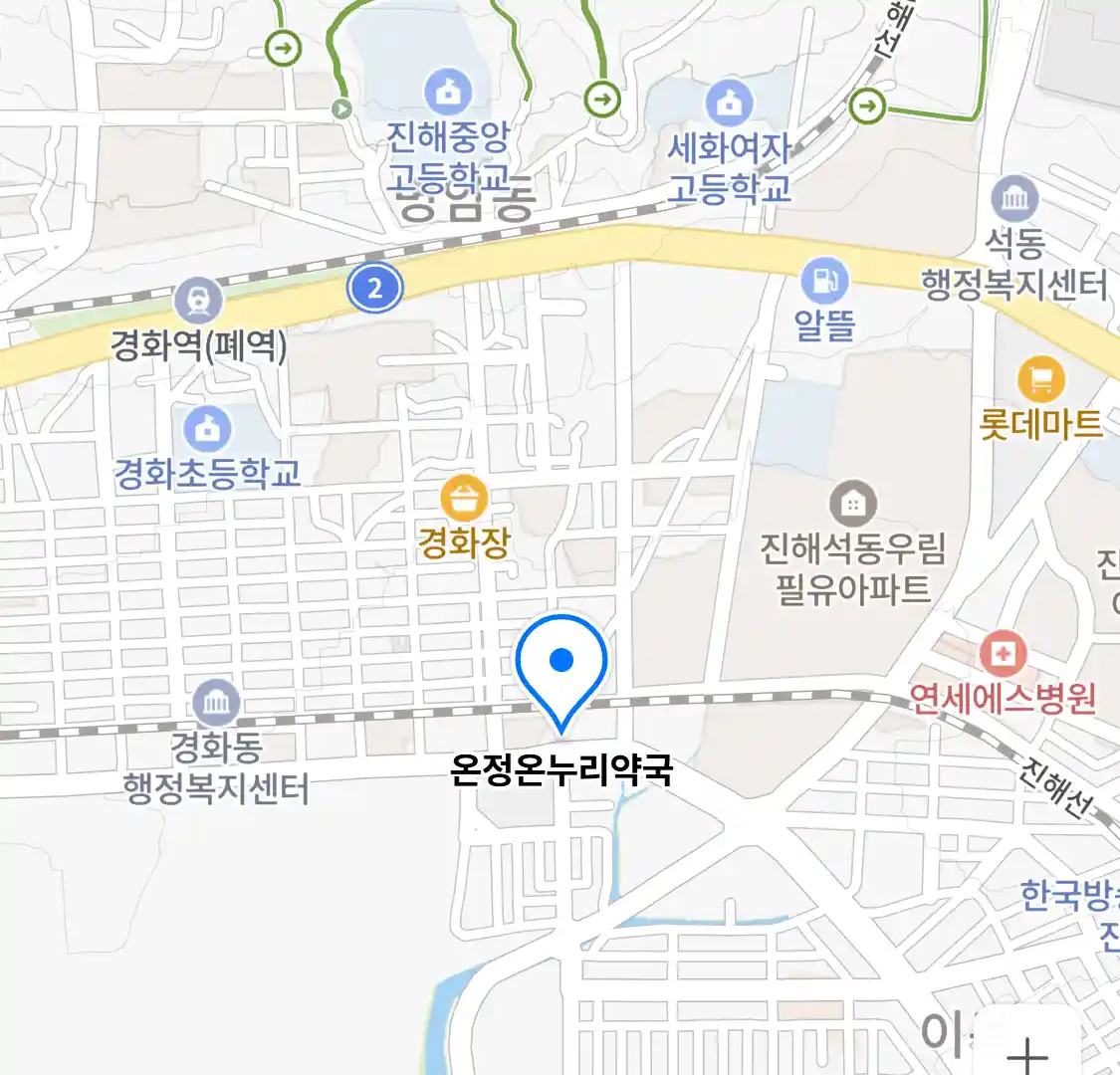This screenshot has width=1120, height=1075.
Task: Open the 석동 행정복지센터 marker
Action: click(1014, 200)
